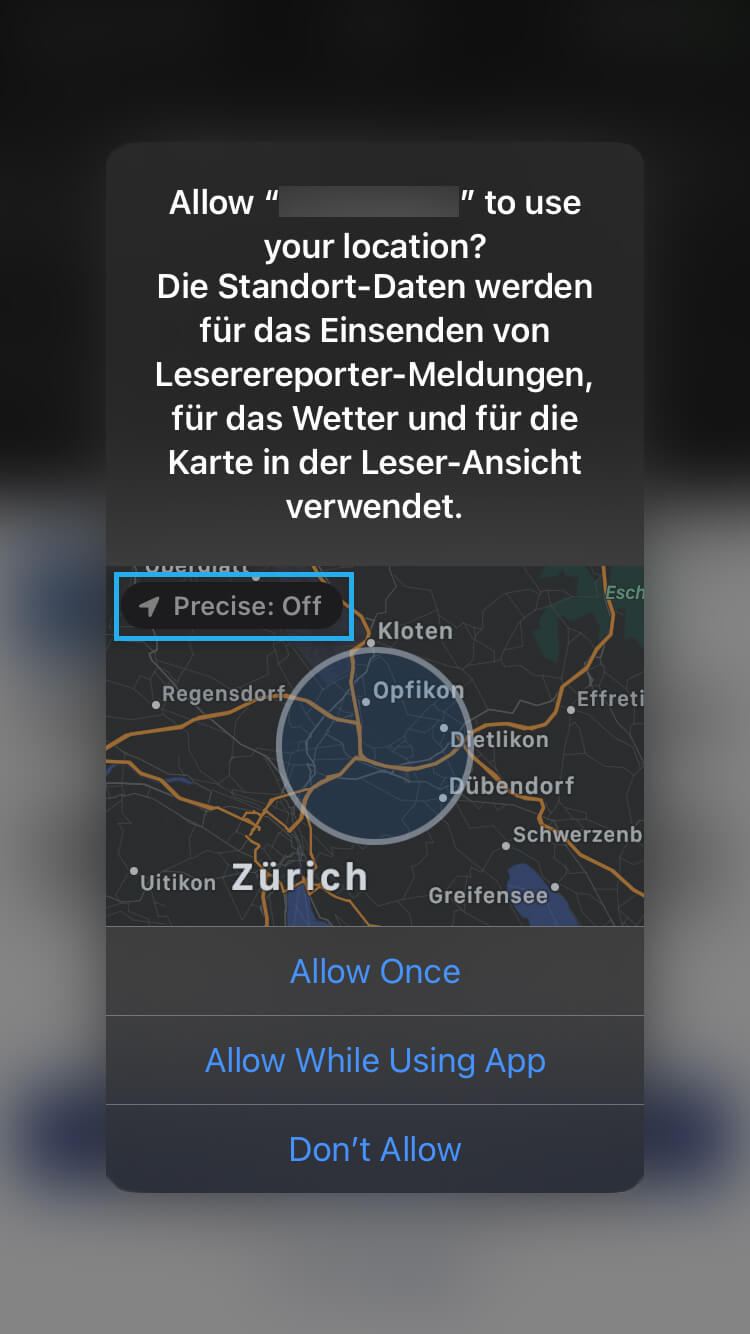
Task: Choose Don't Allow to deny location access
Action: click(x=375, y=1148)
